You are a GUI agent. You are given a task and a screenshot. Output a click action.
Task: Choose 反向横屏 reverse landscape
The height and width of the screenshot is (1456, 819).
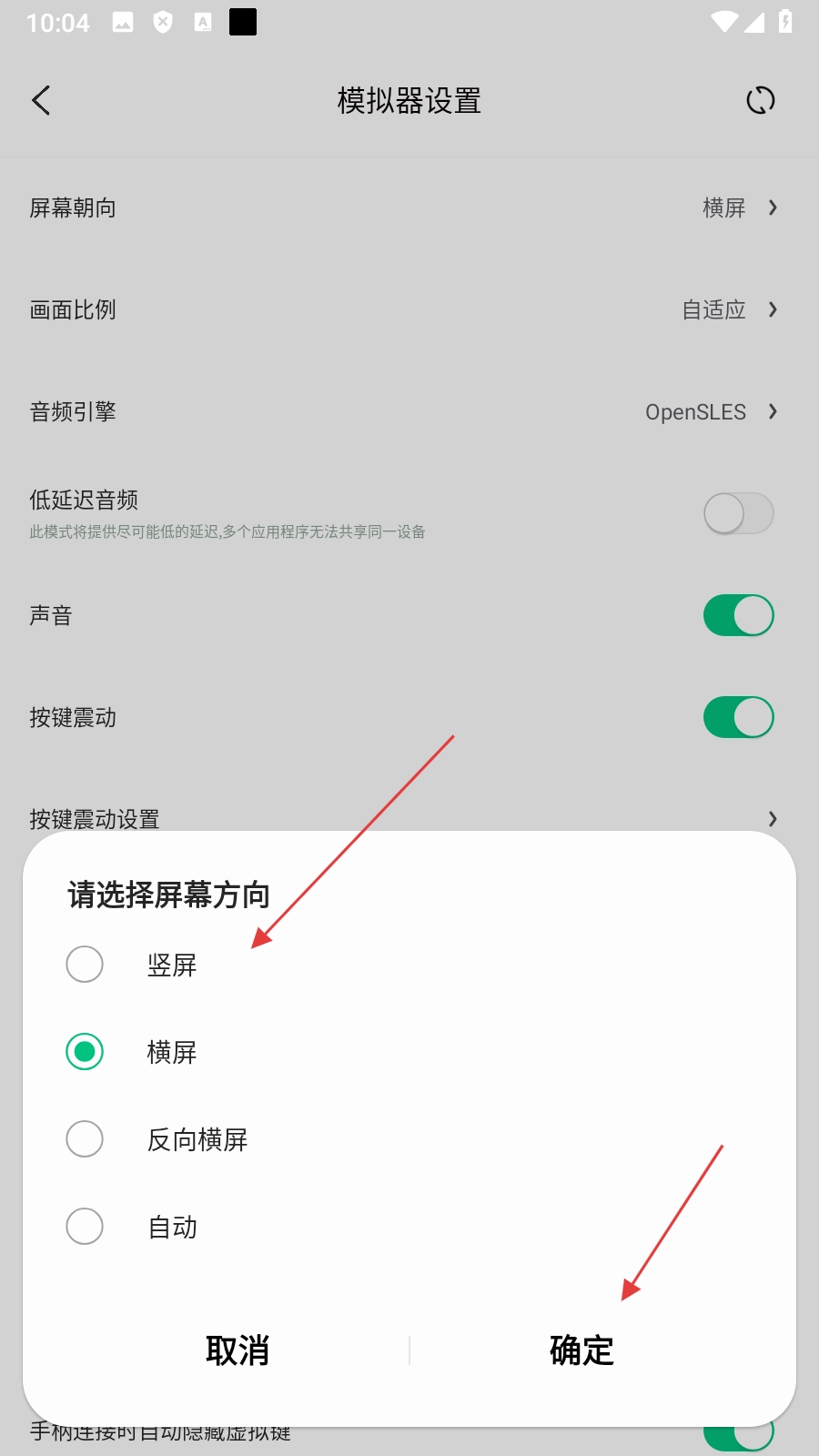[85, 1139]
